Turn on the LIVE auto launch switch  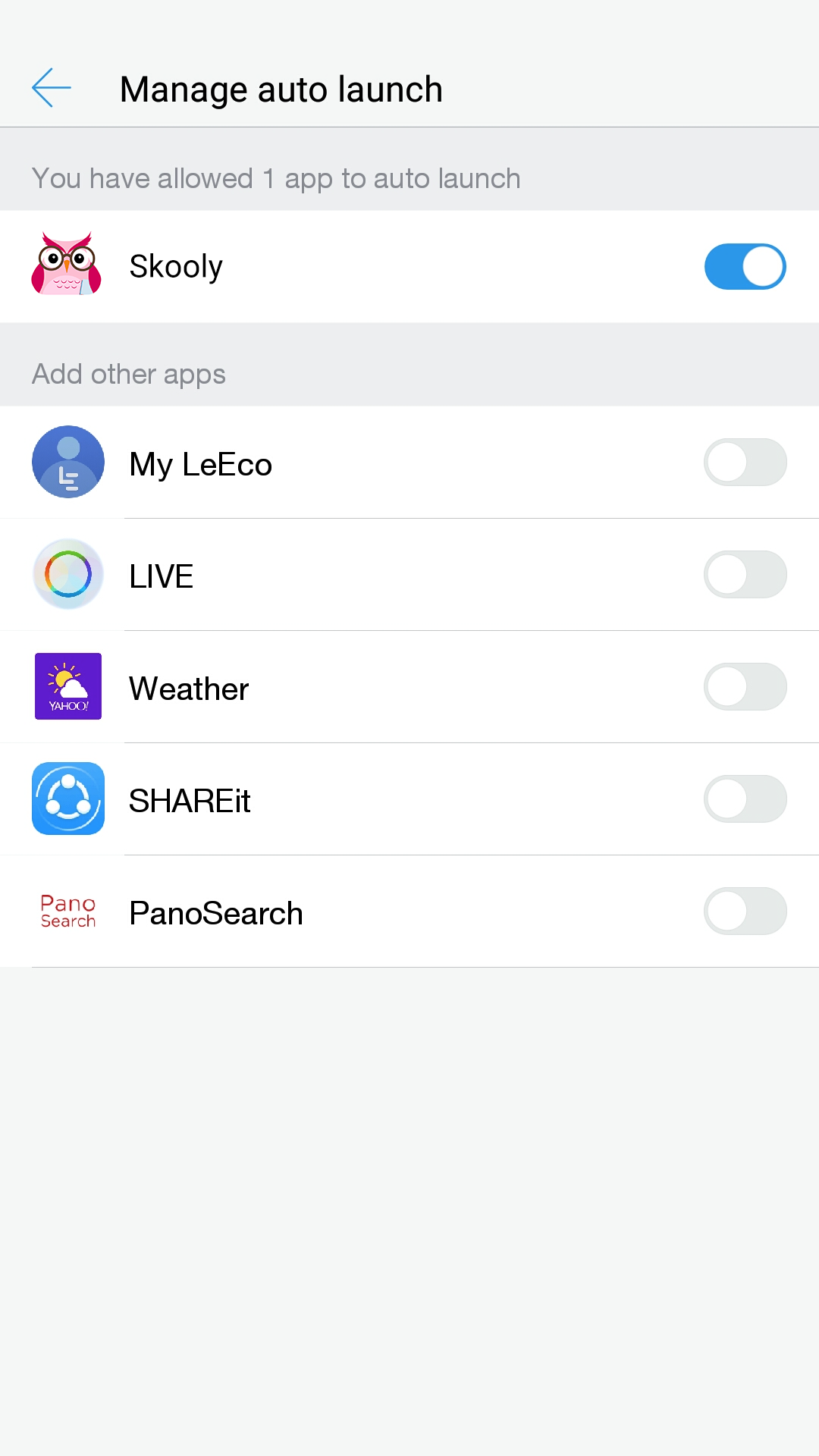tap(745, 574)
